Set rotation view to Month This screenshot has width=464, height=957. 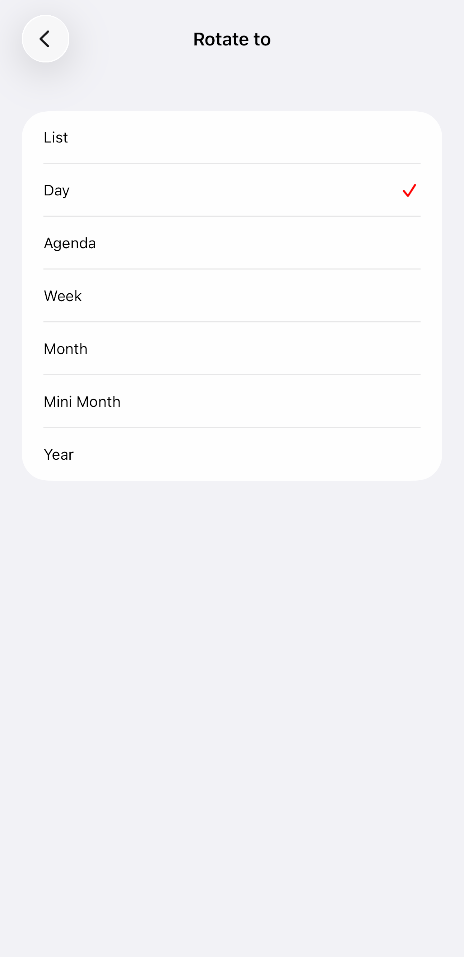click(232, 349)
